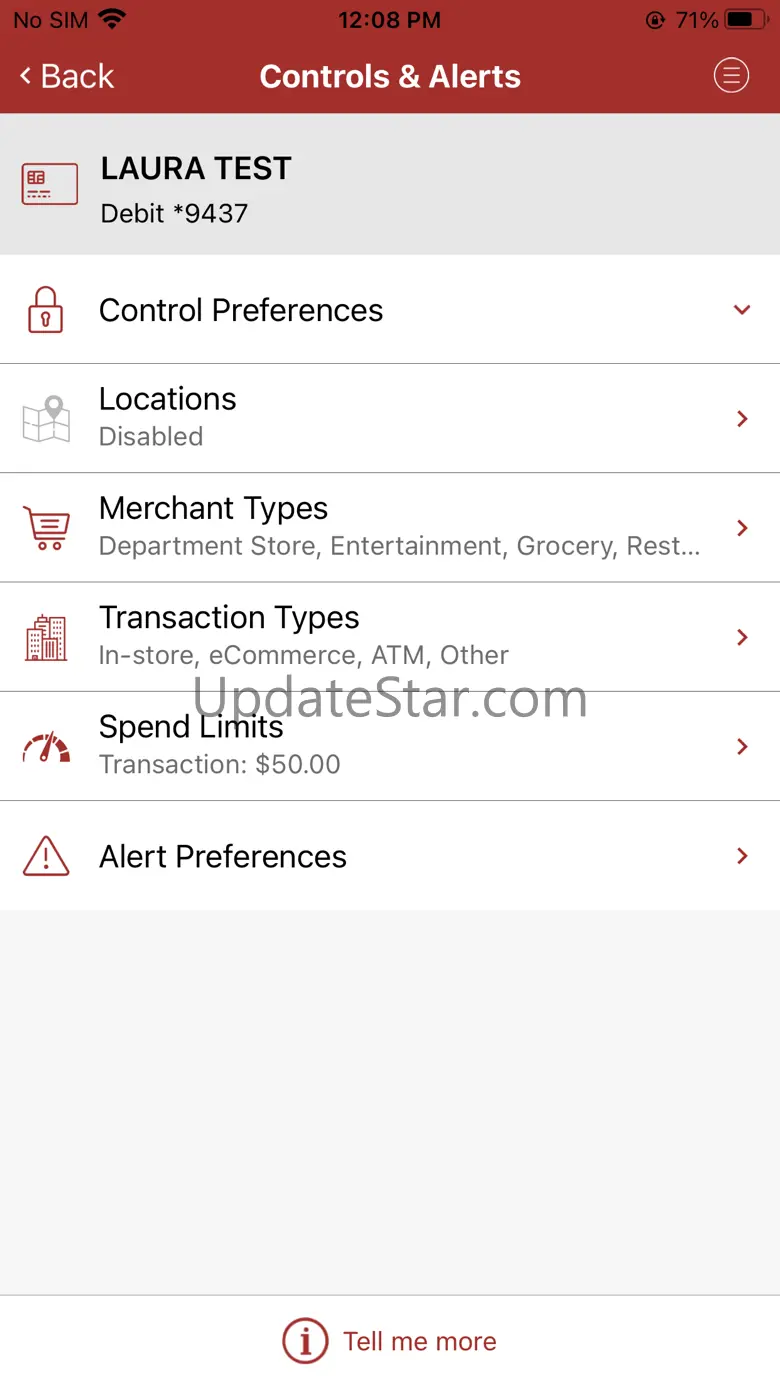780x1387 pixels.
Task: Open Alert Preferences
Action: pos(390,856)
